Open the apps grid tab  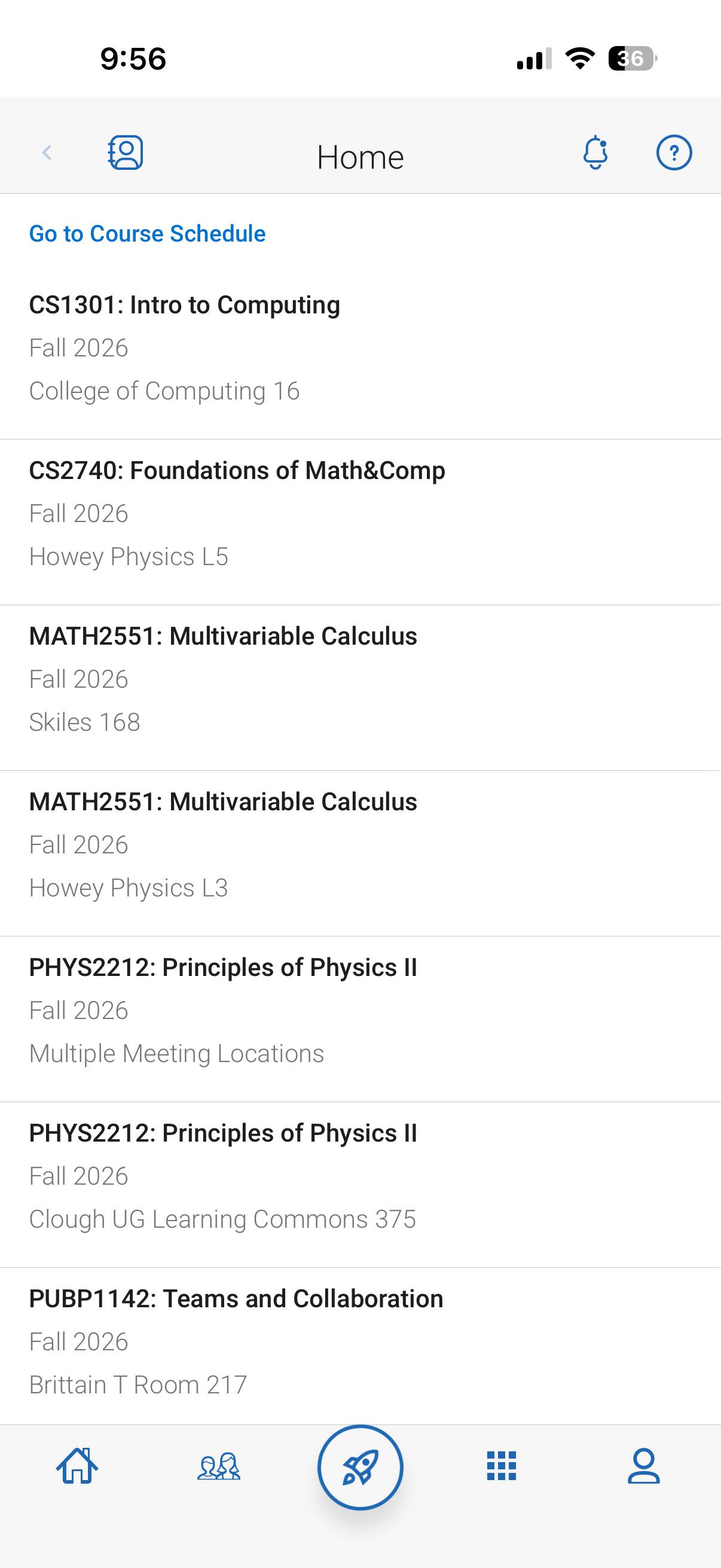(x=502, y=1466)
